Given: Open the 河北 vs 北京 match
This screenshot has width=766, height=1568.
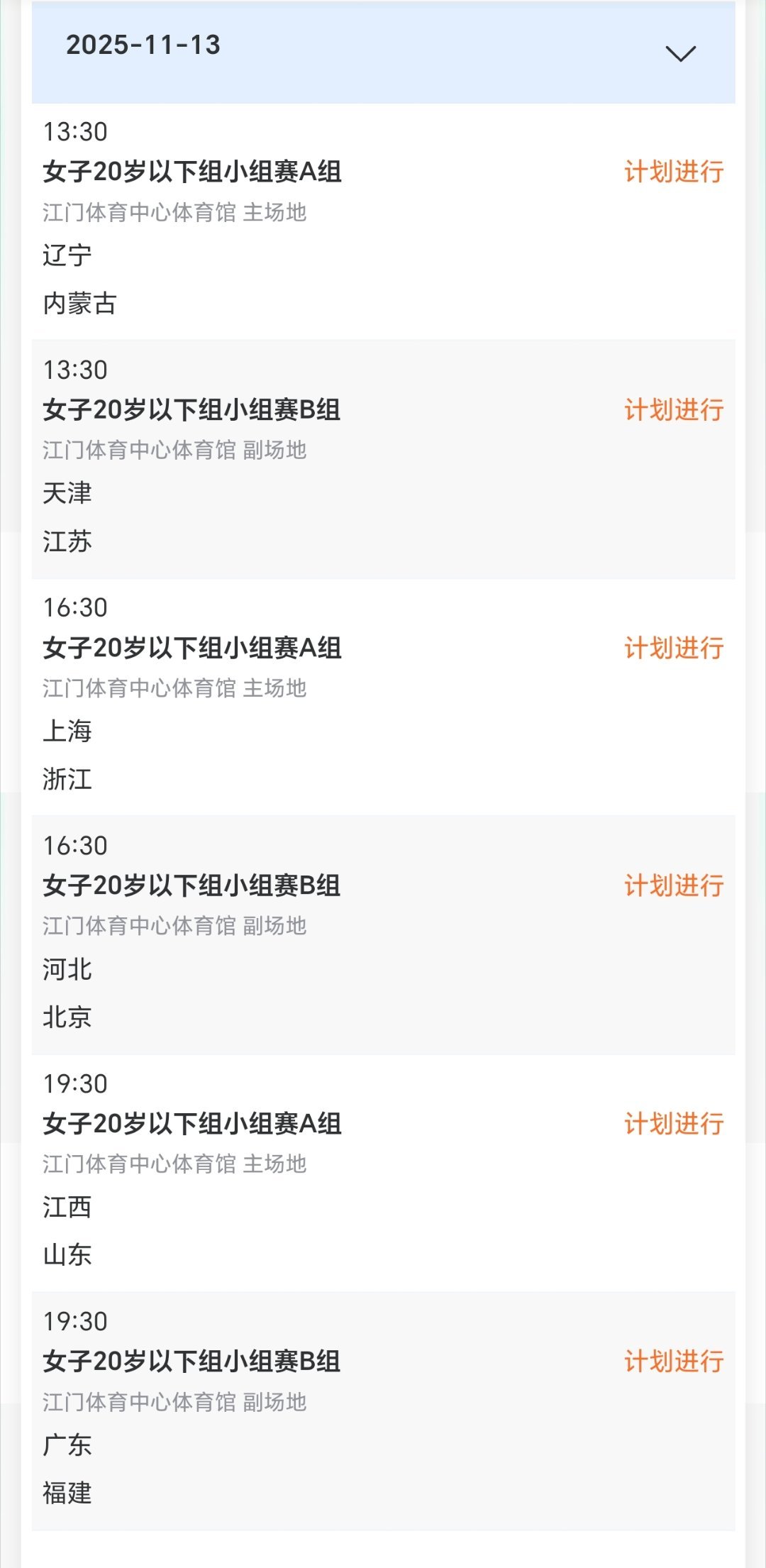Looking at the screenshot, I should click(x=383, y=935).
